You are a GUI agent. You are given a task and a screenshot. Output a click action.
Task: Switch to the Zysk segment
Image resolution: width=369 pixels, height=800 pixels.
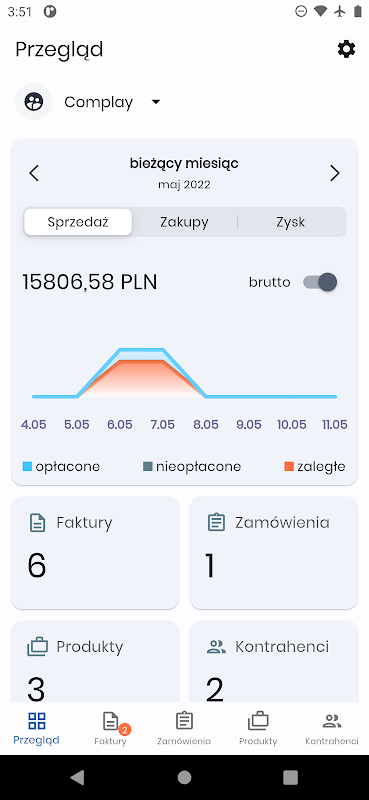click(291, 222)
